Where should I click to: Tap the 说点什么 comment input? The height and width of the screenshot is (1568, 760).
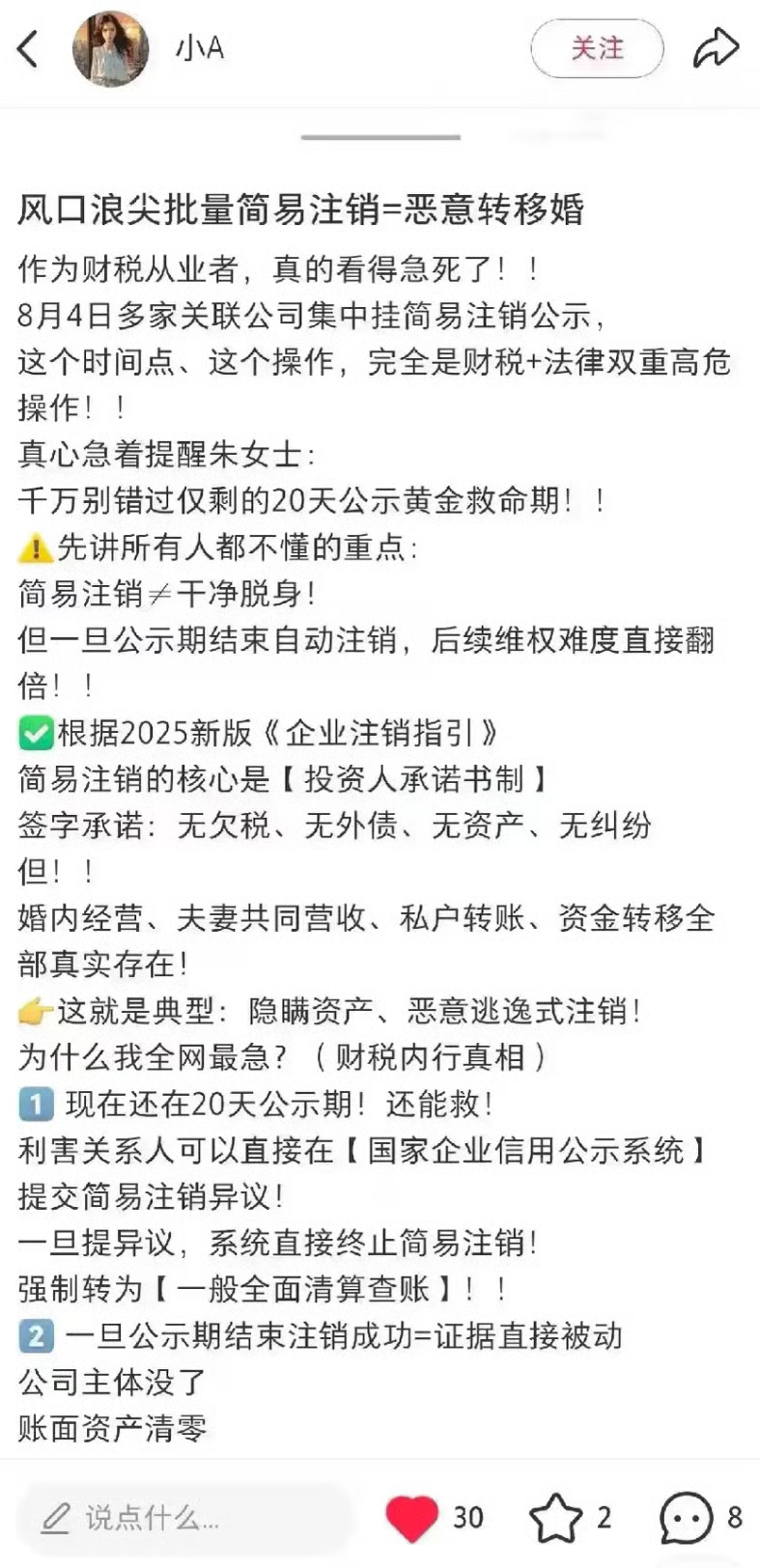183,1518
